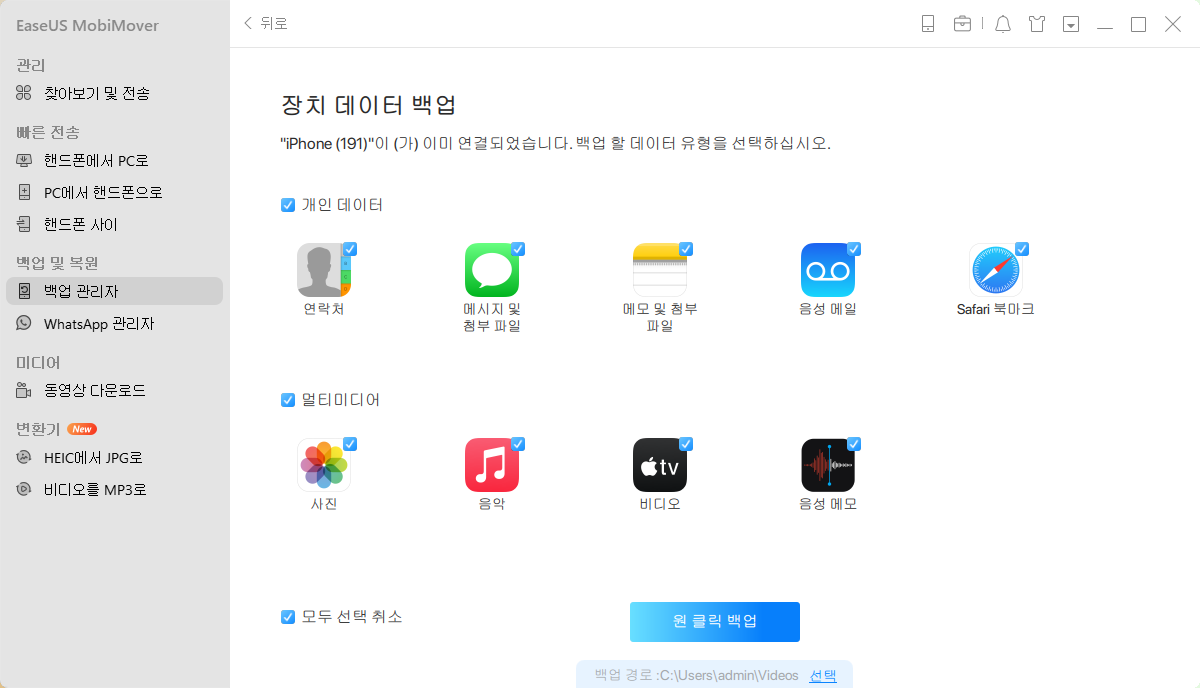Open 동영상 다운로드
Image resolution: width=1200 pixels, height=688 pixels.
click(94, 390)
